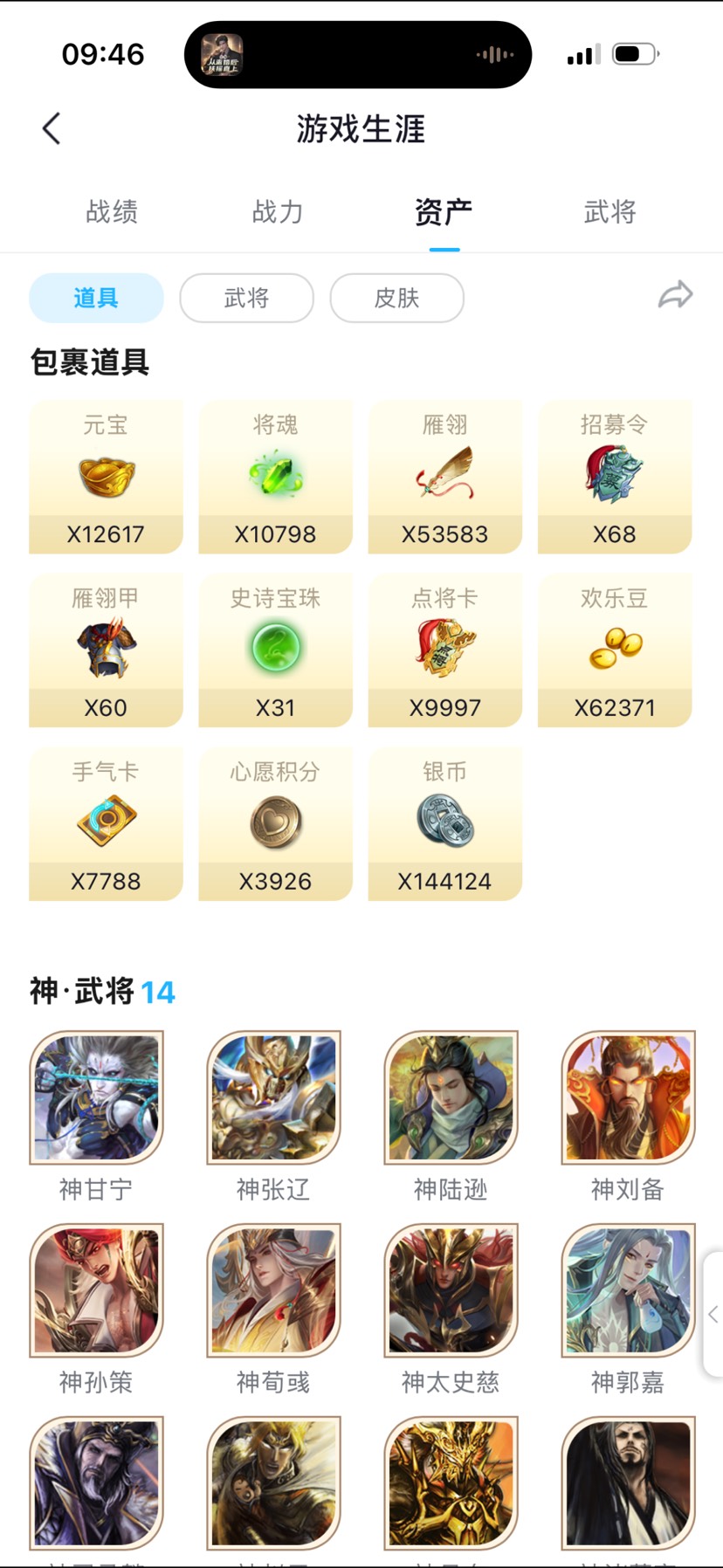Open the 神太史慈 hero card
723x1568 pixels.
(x=451, y=1290)
